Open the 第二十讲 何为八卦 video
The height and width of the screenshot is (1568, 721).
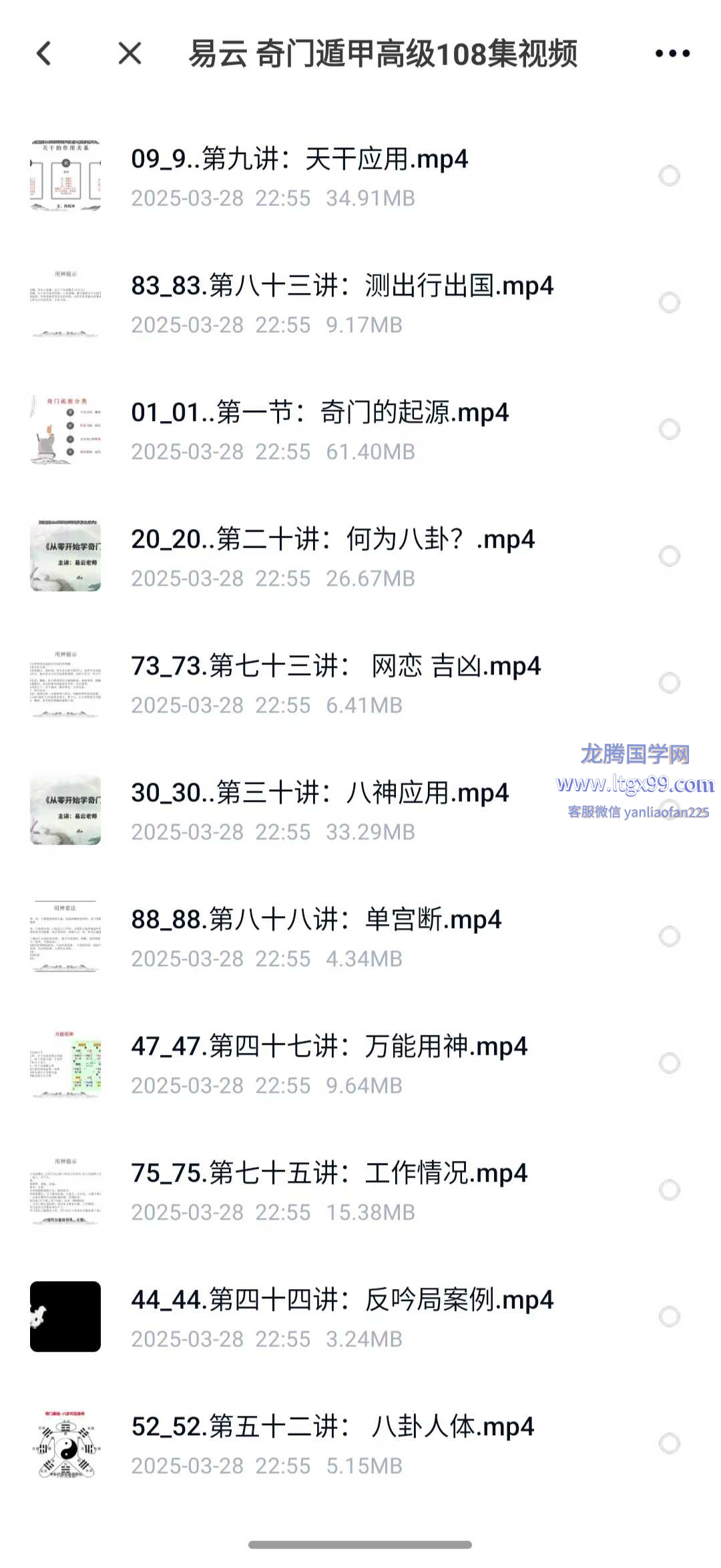pyautogui.click(x=332, y=540)
